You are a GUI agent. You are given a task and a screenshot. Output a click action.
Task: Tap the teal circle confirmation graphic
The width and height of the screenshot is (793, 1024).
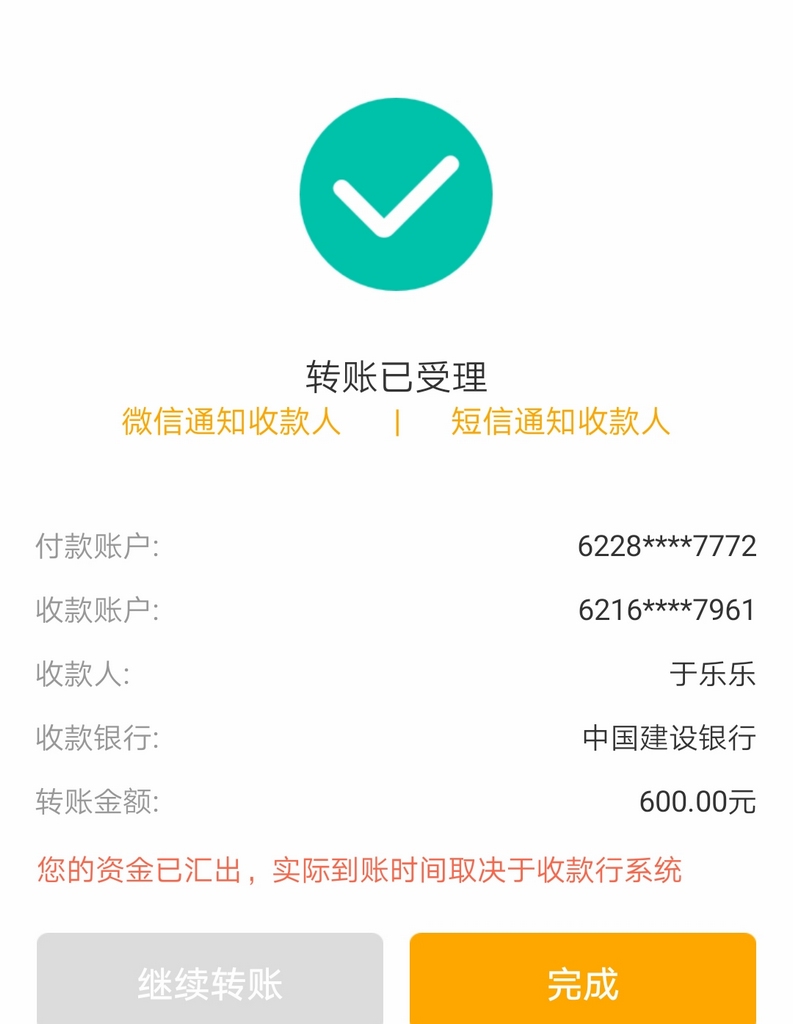(396, 193)
